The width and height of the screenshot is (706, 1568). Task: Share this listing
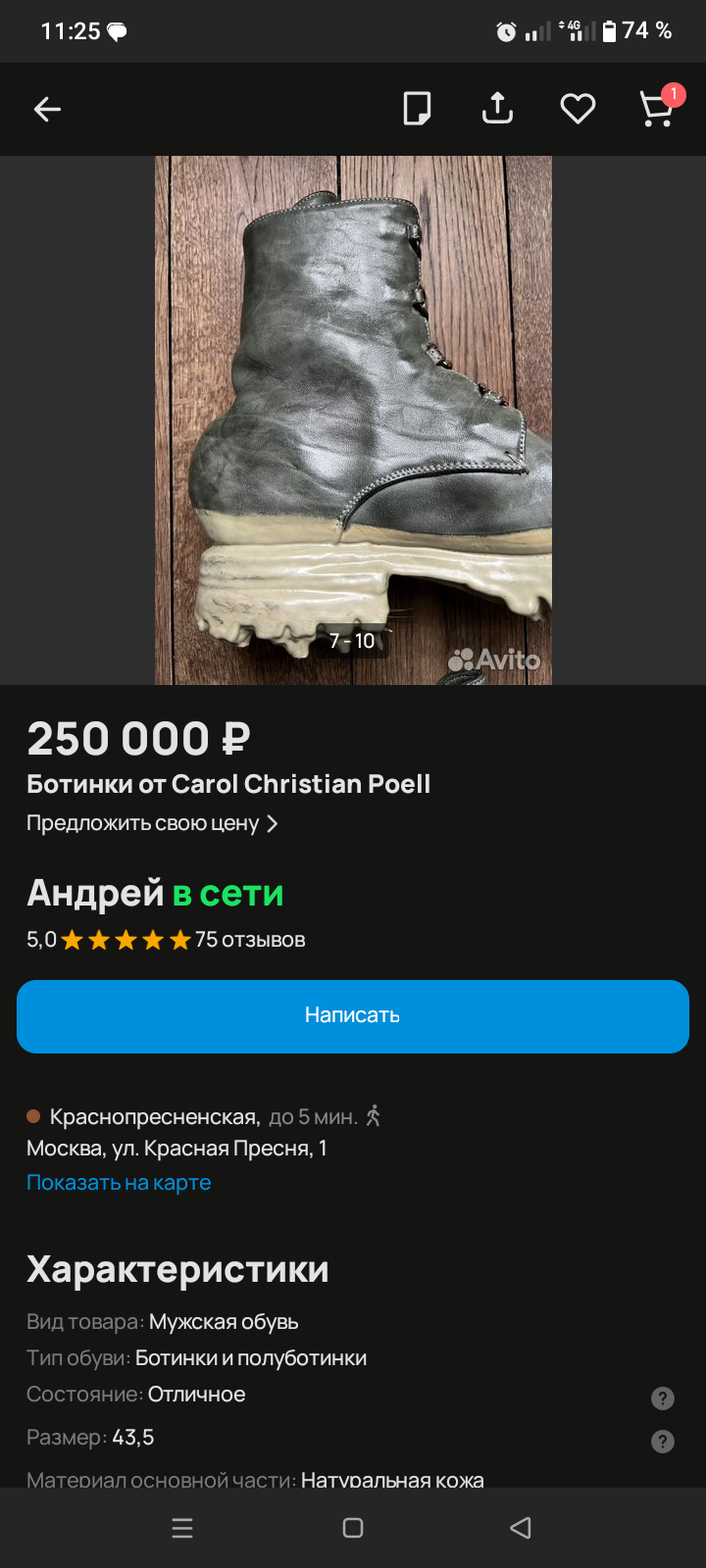(497, 109)
